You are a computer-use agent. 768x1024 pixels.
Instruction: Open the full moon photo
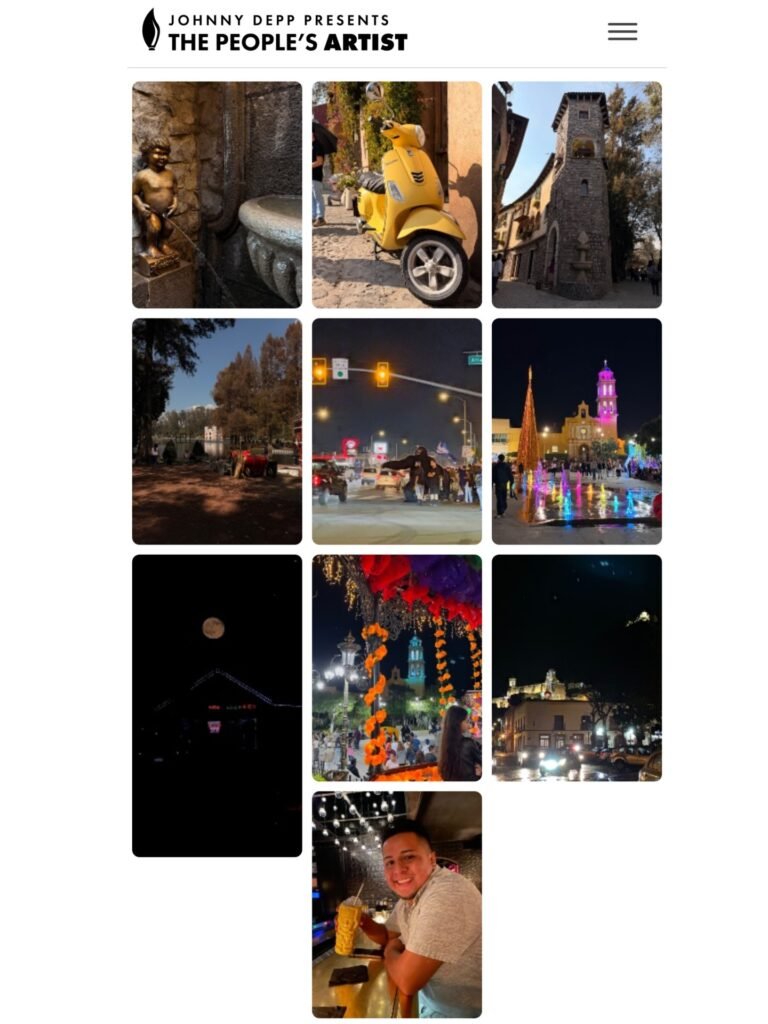click(217, 705)
